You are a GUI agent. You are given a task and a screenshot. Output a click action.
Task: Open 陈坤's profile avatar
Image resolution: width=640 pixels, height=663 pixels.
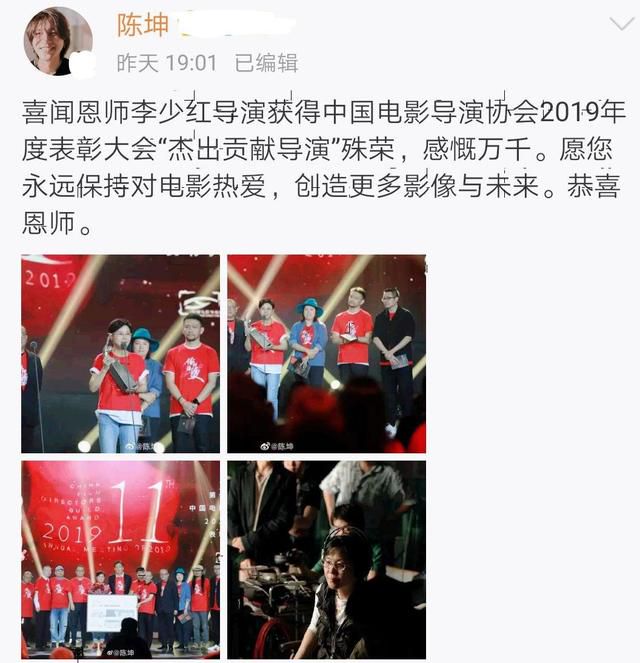point(58,41)
